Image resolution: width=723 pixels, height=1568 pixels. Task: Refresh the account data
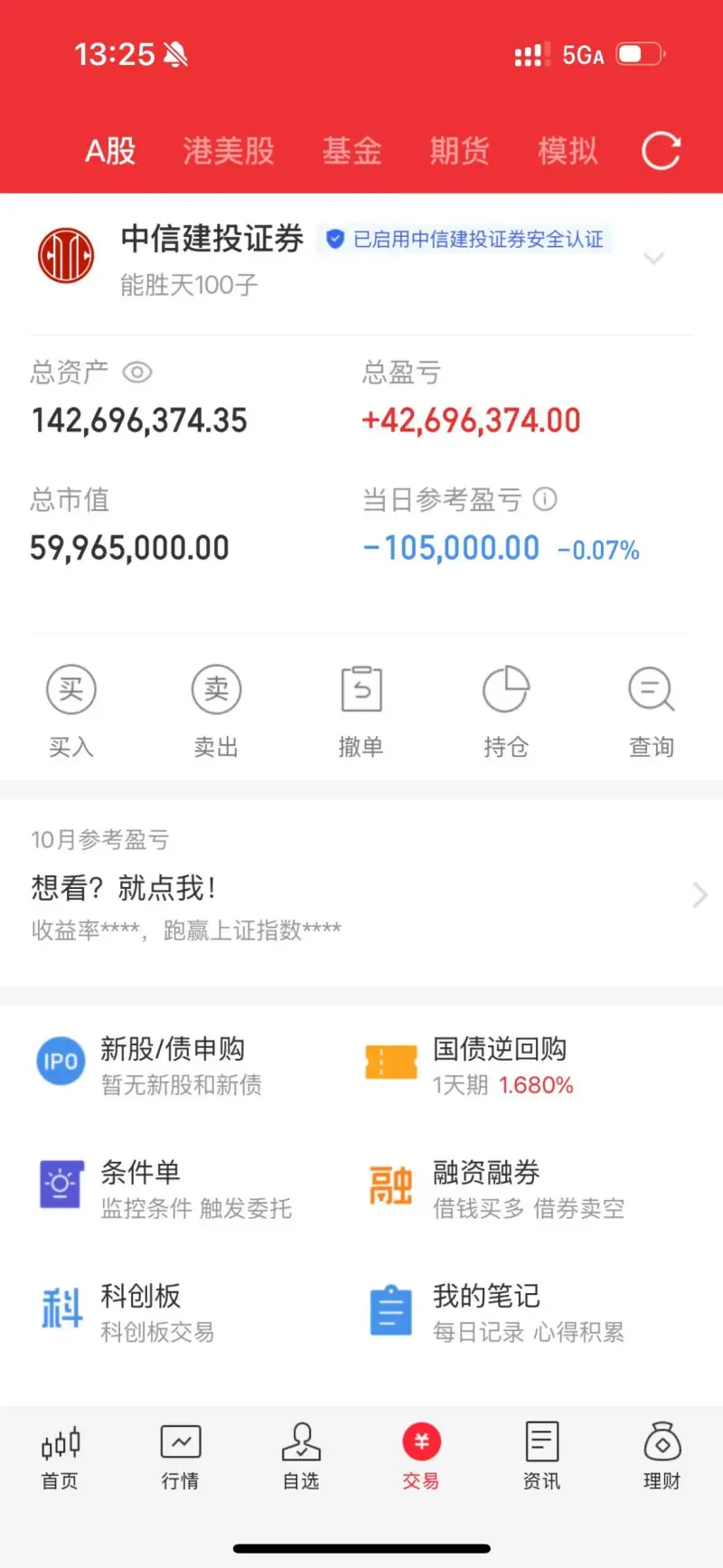(661, 151)
